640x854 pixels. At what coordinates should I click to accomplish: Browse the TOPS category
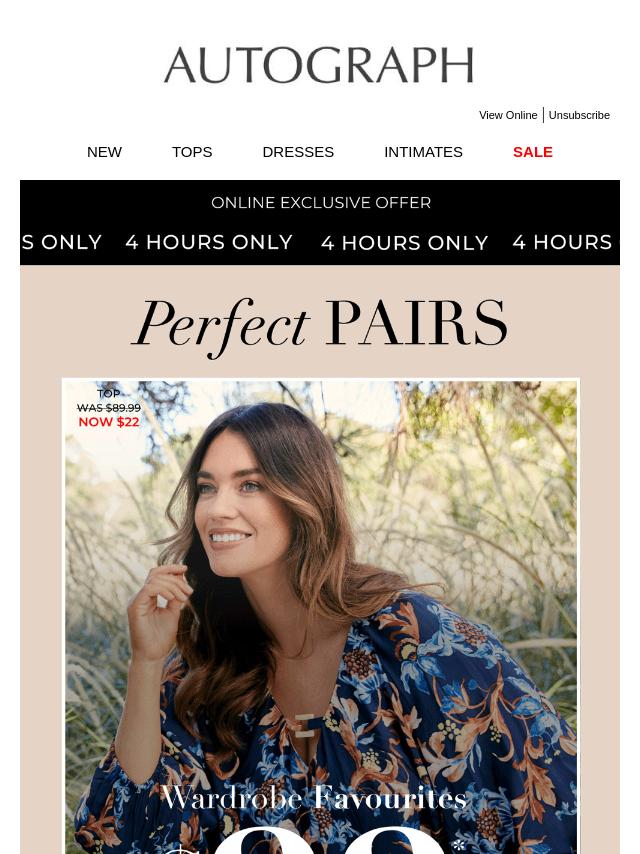tap(192, 152)
